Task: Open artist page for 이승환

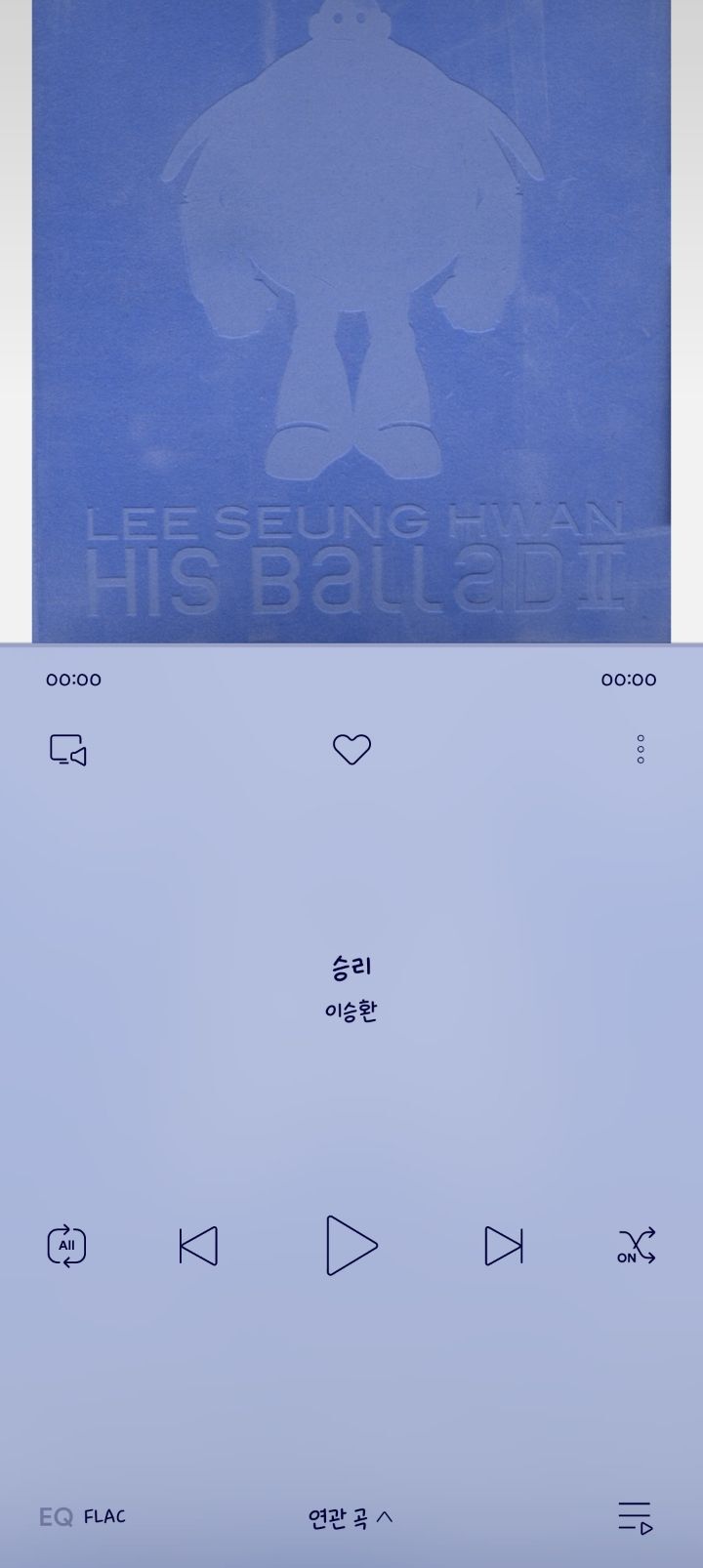Action: (350, 1011)
